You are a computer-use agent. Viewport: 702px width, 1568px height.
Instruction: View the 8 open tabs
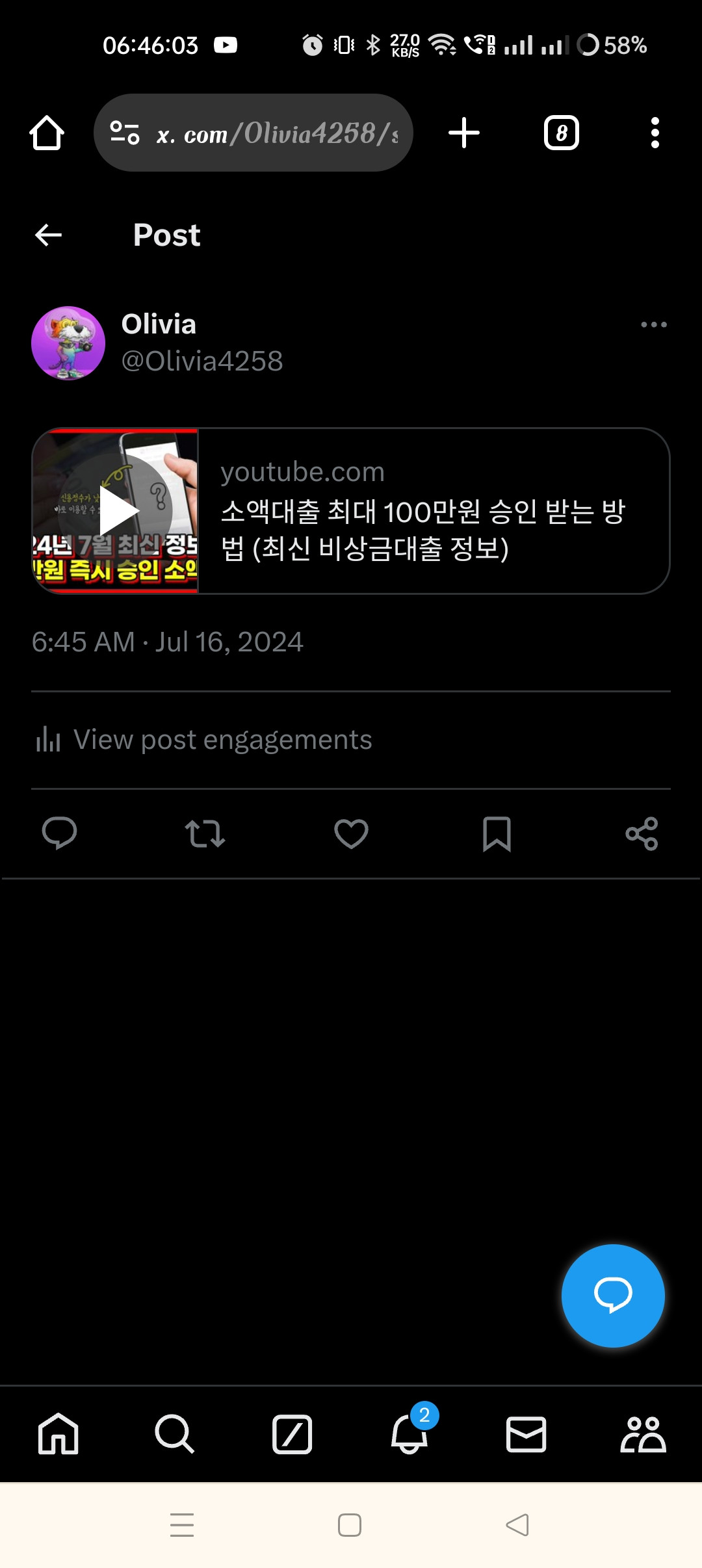pos(561,133)
